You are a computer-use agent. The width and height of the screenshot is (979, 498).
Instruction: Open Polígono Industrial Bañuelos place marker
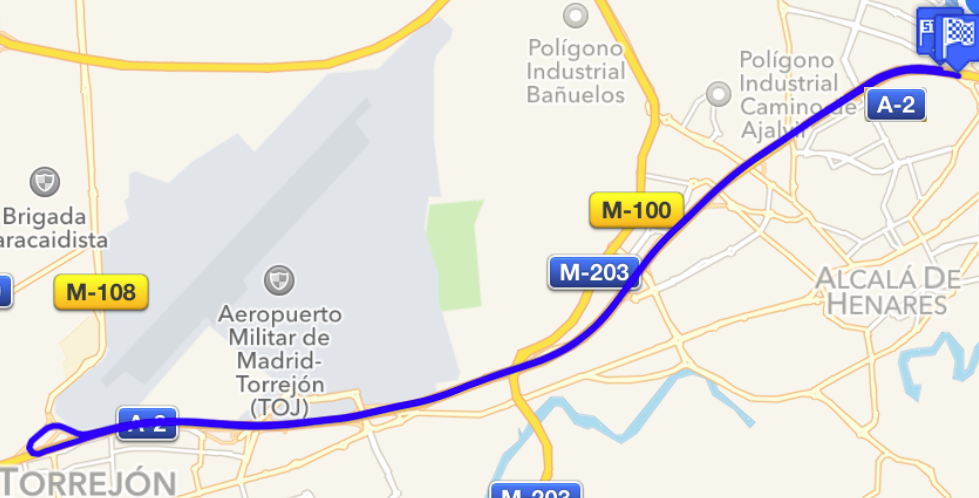pyautogui.click(x=575, y=16)
